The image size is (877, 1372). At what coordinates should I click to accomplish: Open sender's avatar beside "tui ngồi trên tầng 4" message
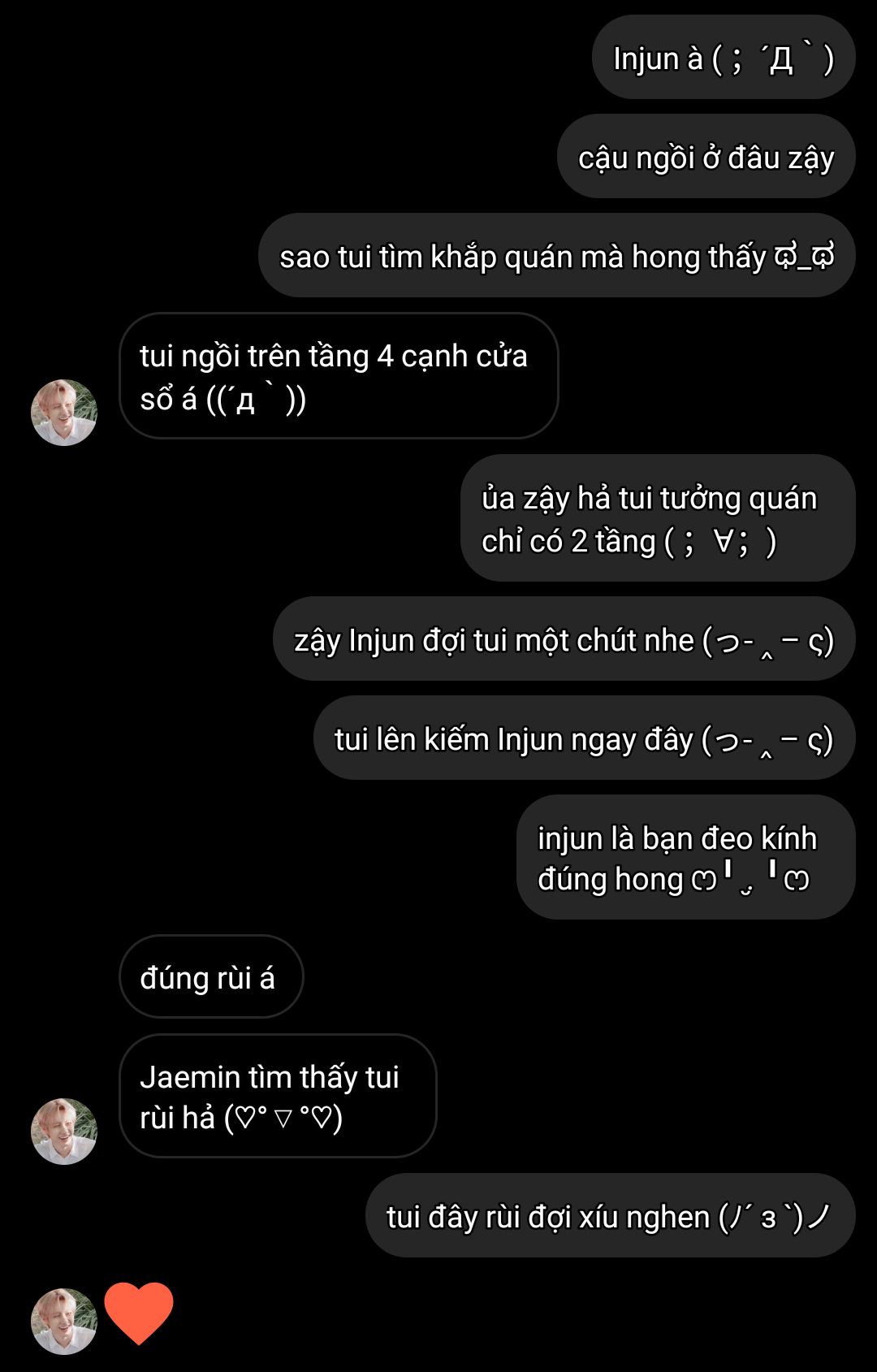63,412
